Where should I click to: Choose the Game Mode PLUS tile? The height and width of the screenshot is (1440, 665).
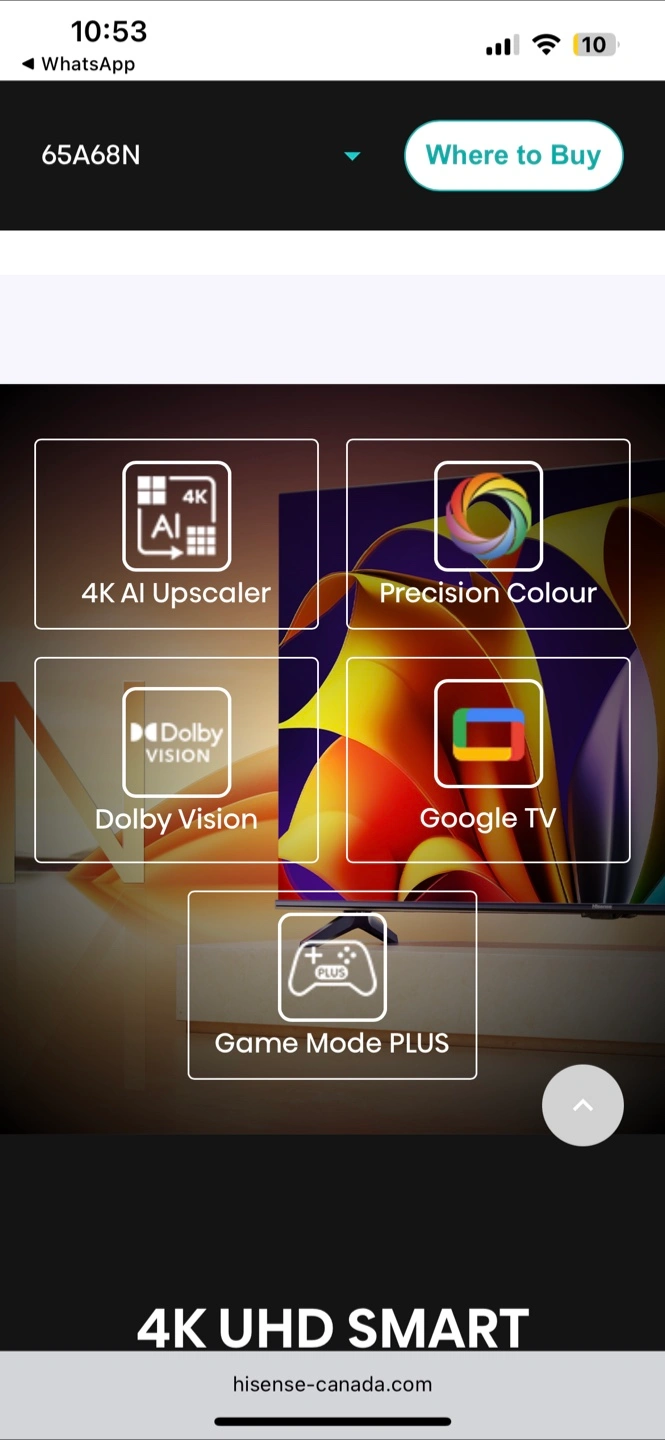tap(332, 985)
